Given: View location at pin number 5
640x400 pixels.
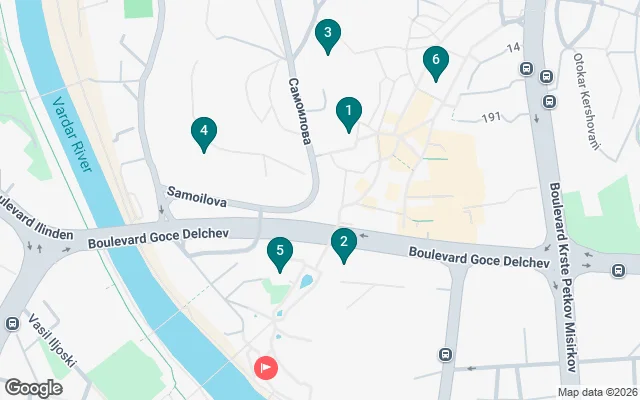Looking at the screenshot, I should coord(280,252).
